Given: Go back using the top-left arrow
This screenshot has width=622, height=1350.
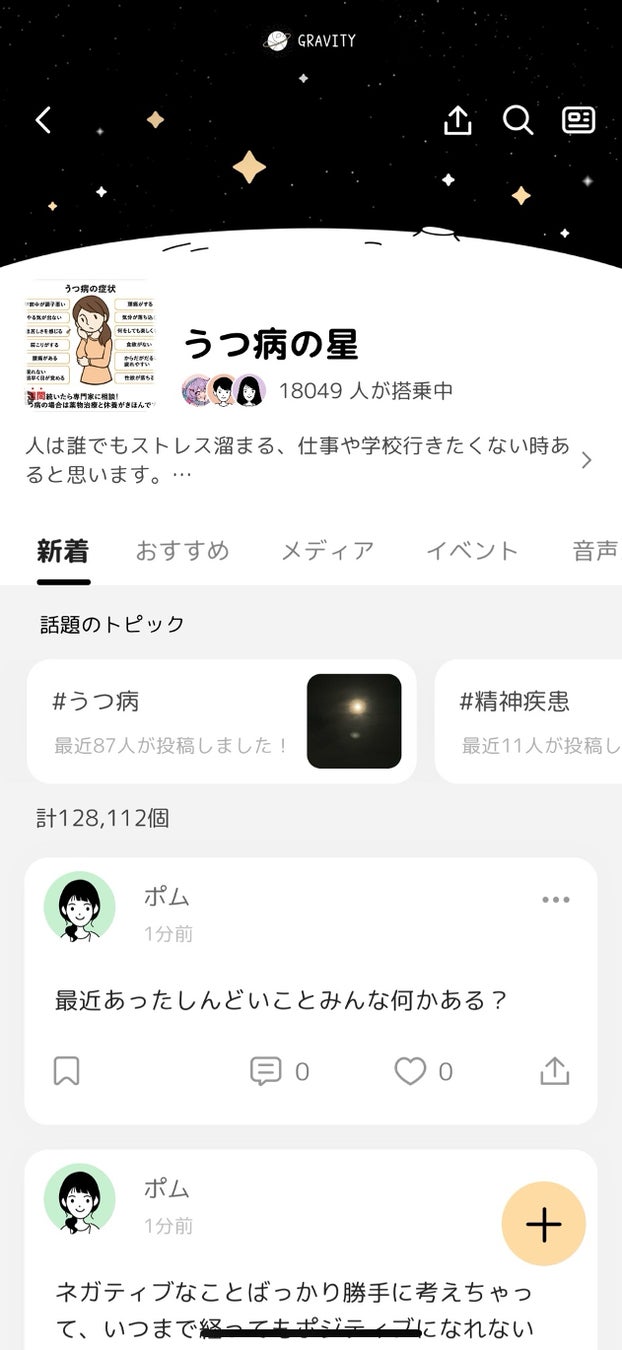Looking at the screenshot, I should pos(43,121).
